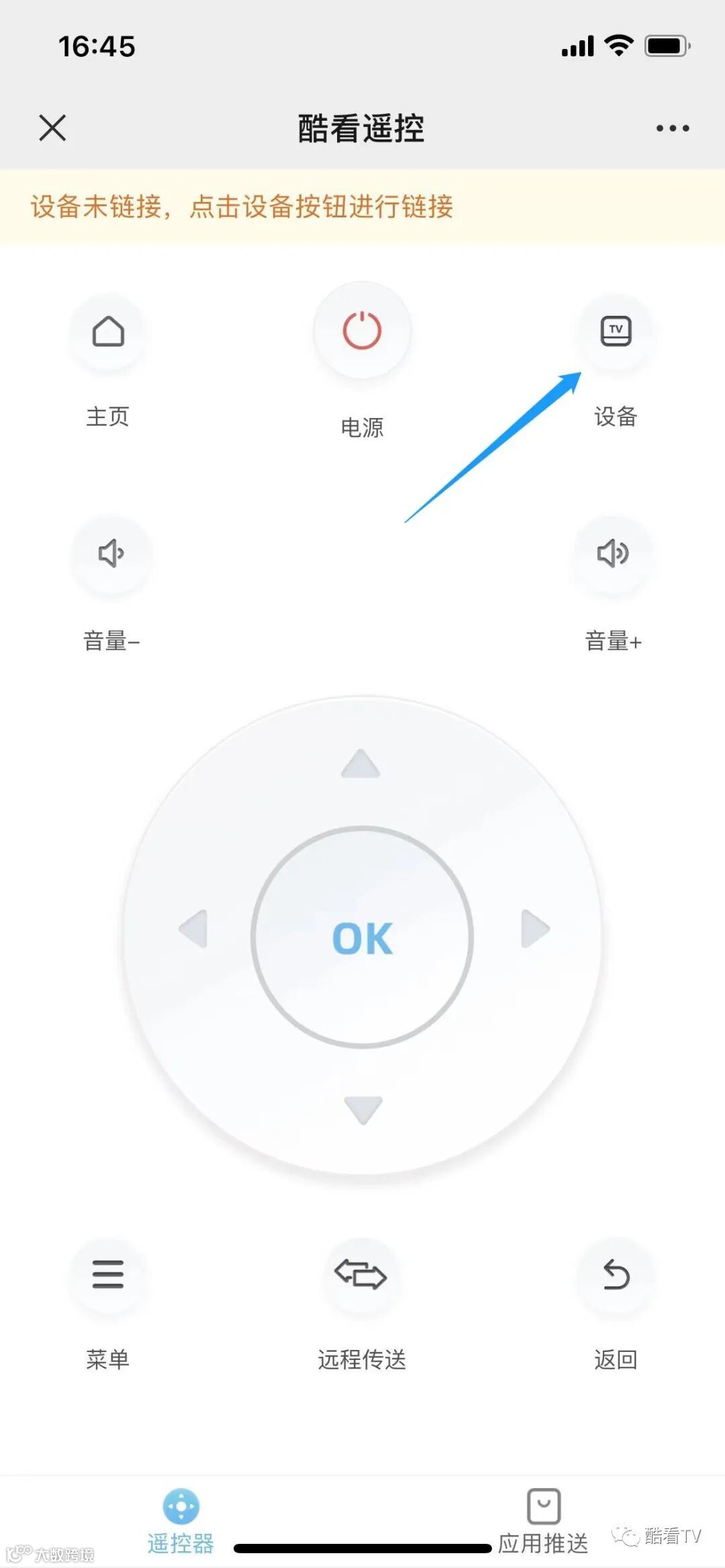Toggle the 电源 power button
Image resolution: width=725 pixels, height=1568 pixels.
362,330
